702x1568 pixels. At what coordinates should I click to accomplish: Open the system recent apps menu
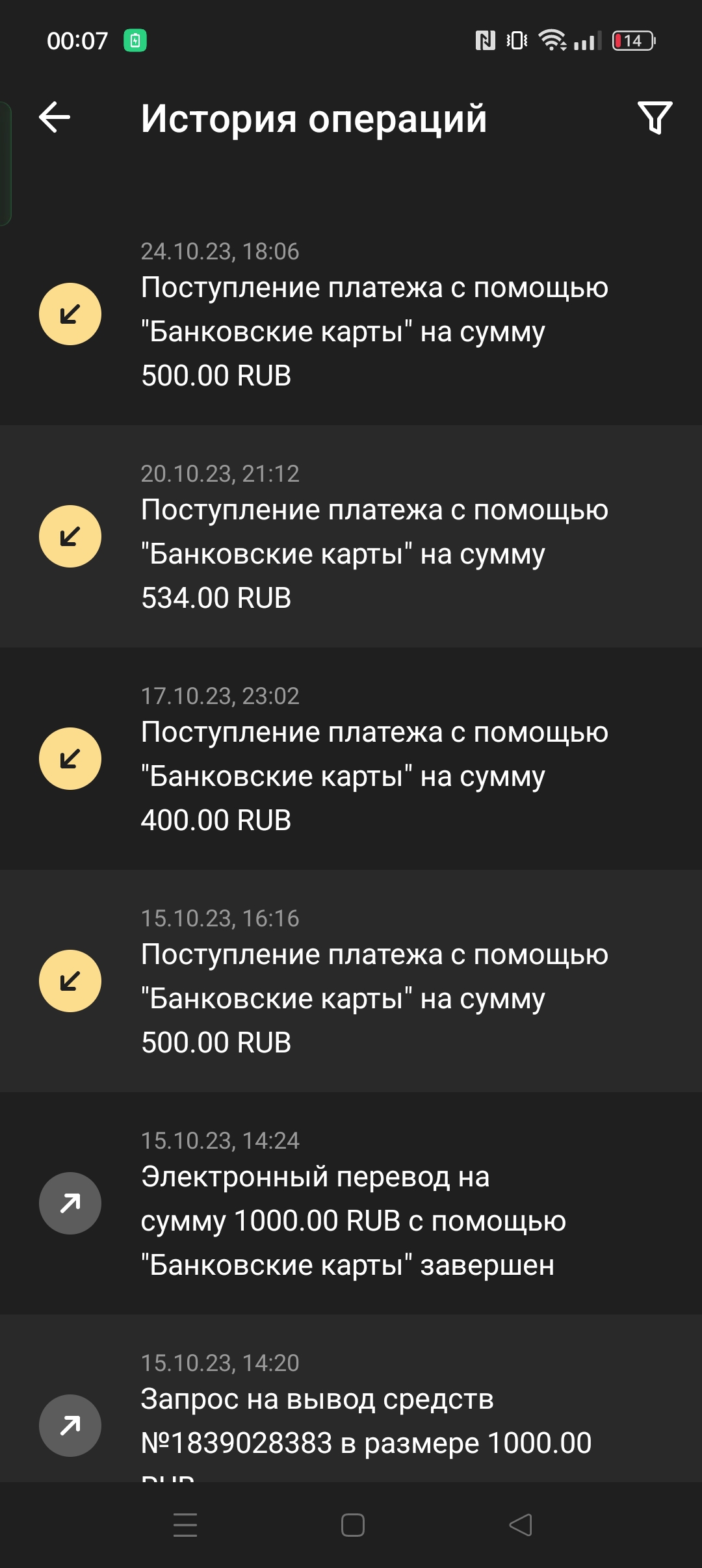click(185, 1525)
